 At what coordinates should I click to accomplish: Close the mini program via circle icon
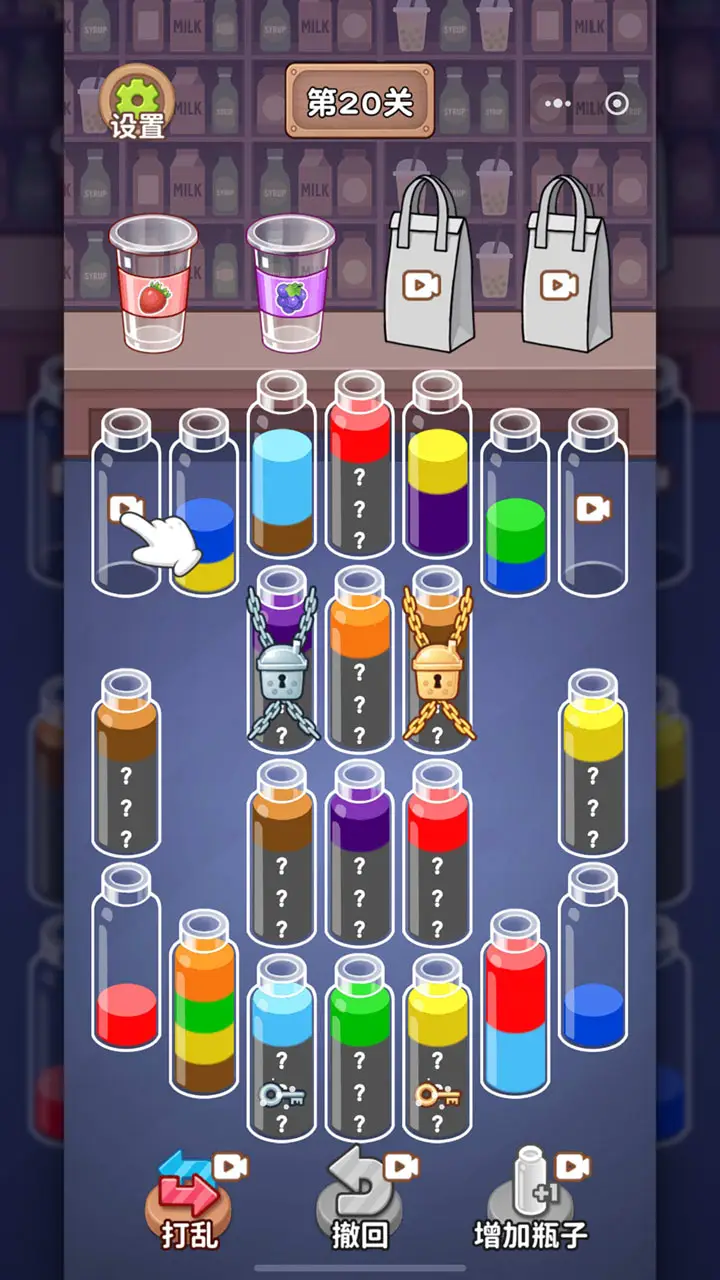point(617,103)
